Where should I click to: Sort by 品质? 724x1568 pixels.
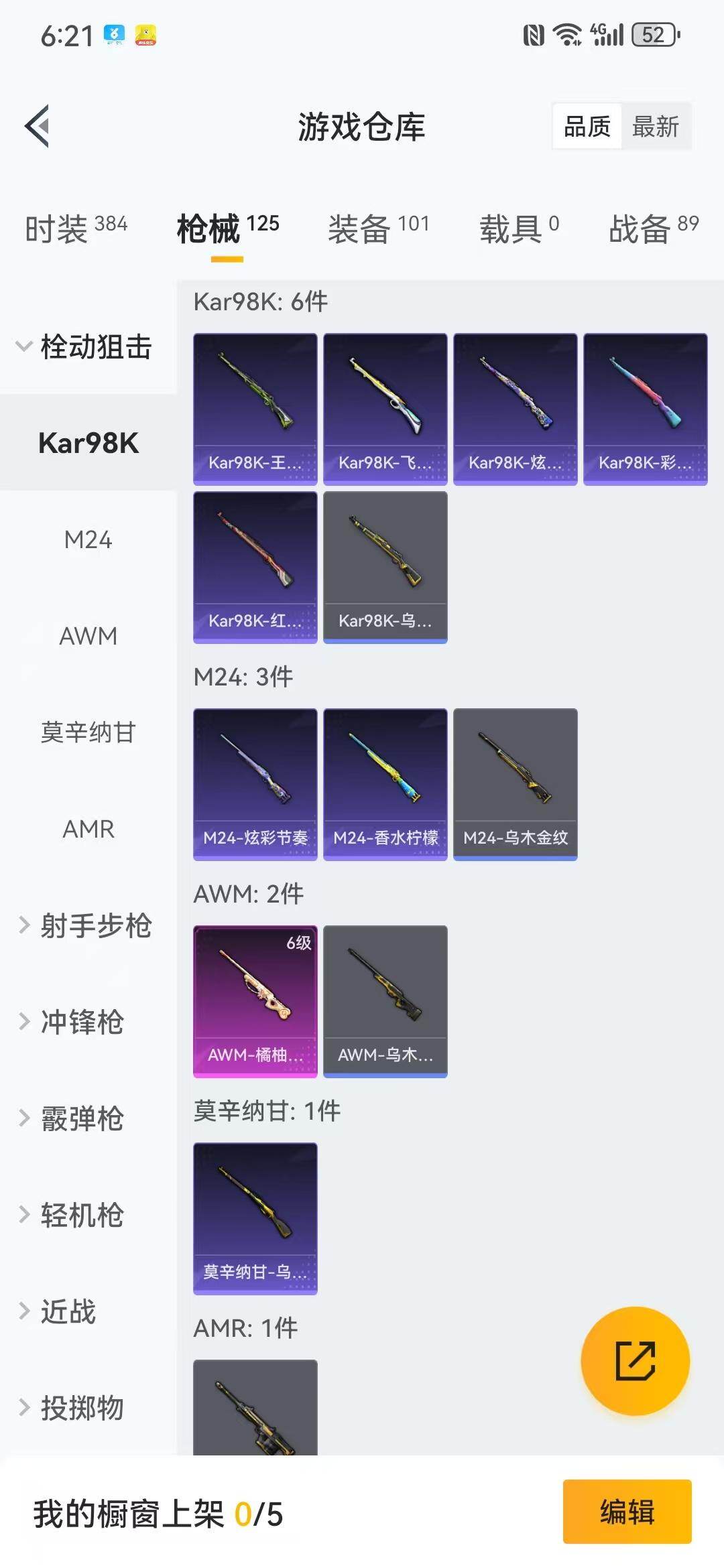click(587, 126)
